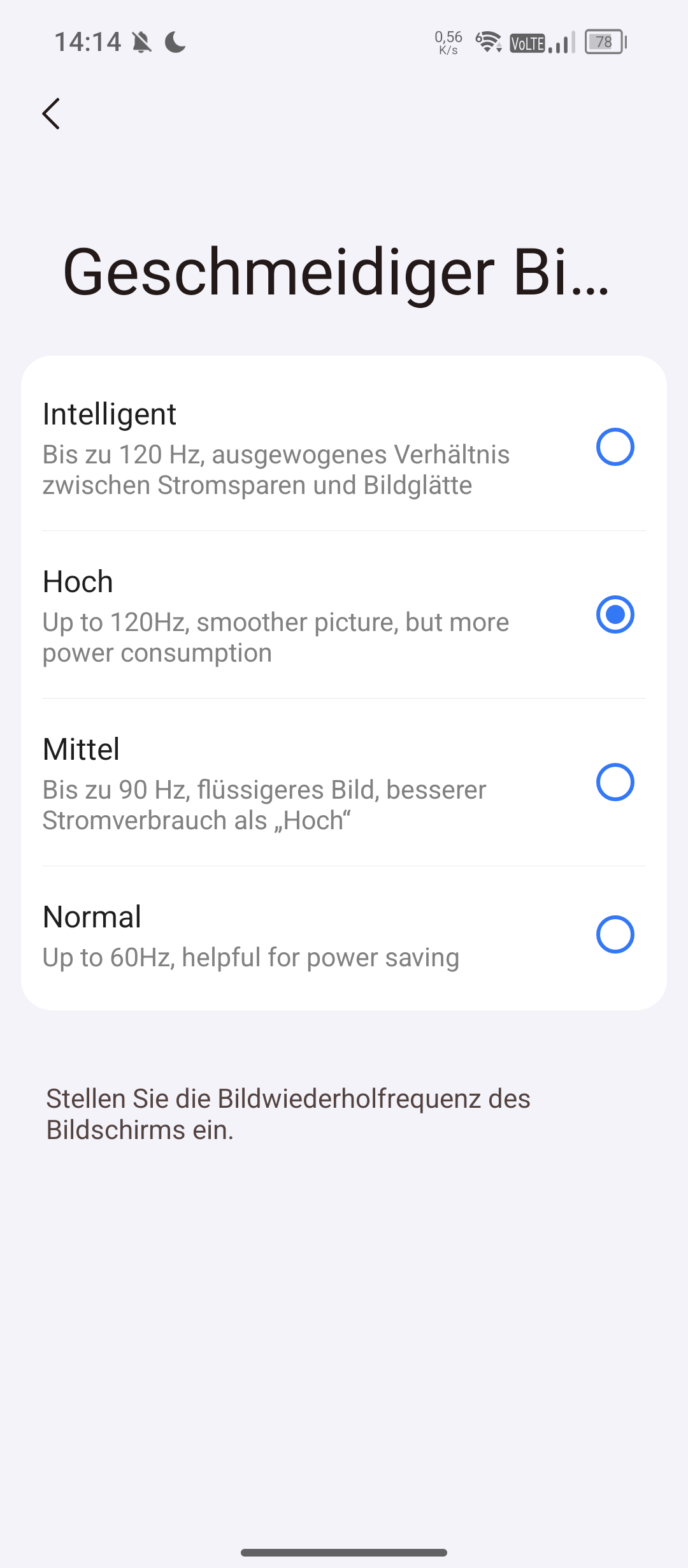This screenshot has width=688, height=1568.
Task: Go back using the top-left arrow
Action: [x=51, y=114]
